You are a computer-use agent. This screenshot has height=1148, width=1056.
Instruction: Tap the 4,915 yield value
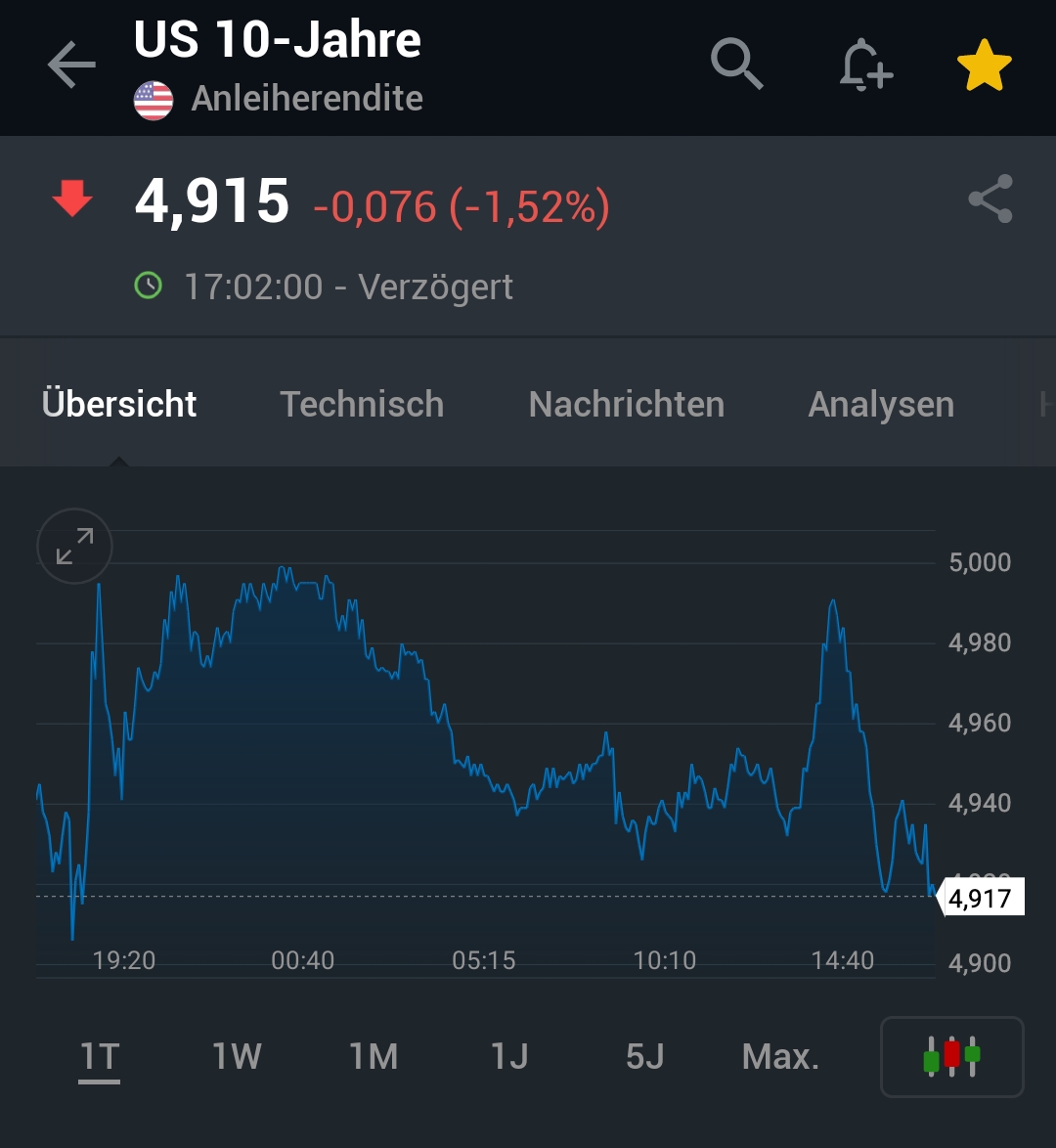(x=212, y=200)
